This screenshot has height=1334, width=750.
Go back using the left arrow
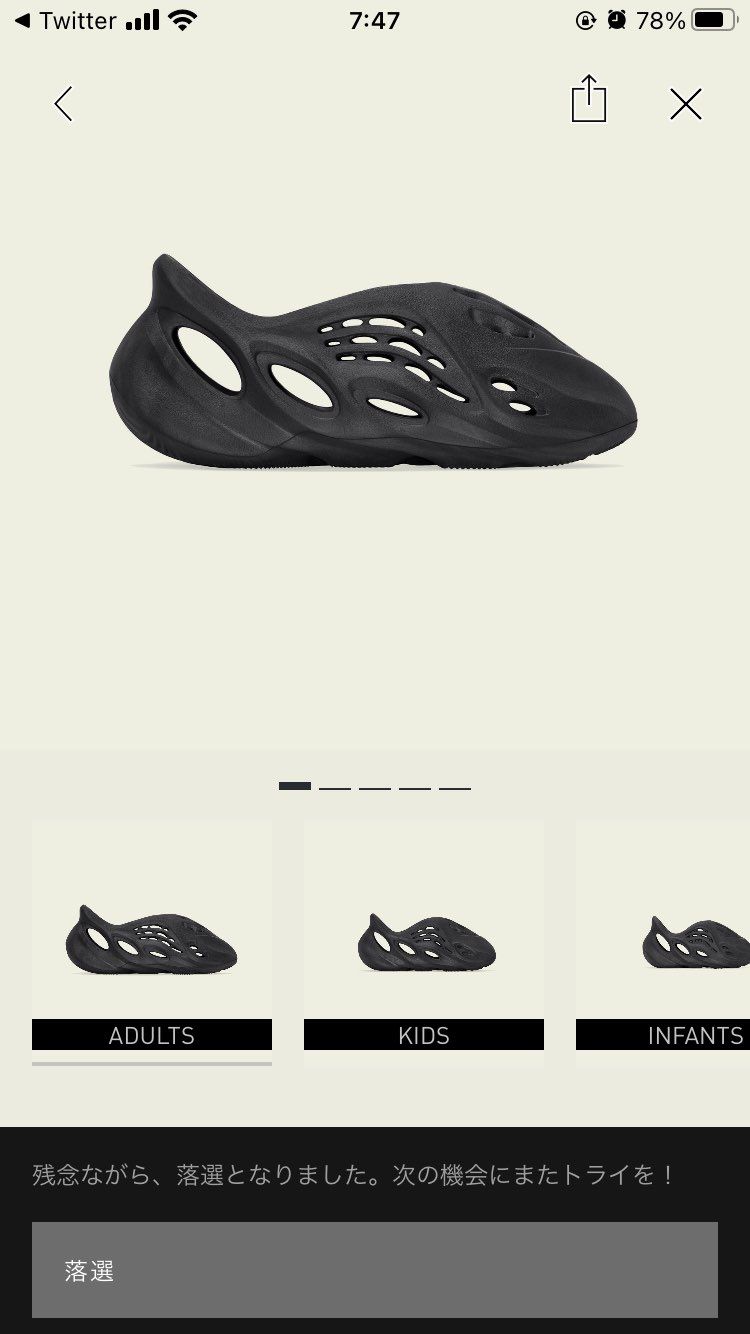point(63,104)
